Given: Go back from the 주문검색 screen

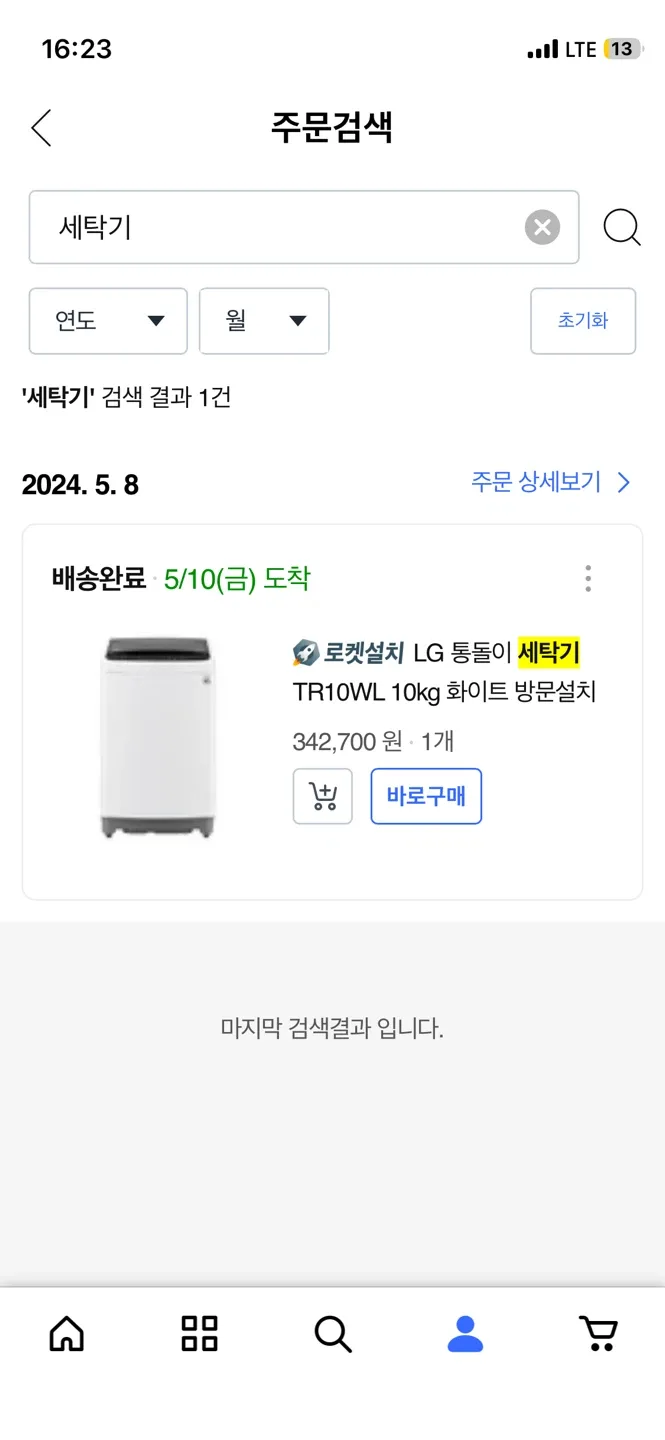Looking at the screenshot, I should click(x=41, y=128).
